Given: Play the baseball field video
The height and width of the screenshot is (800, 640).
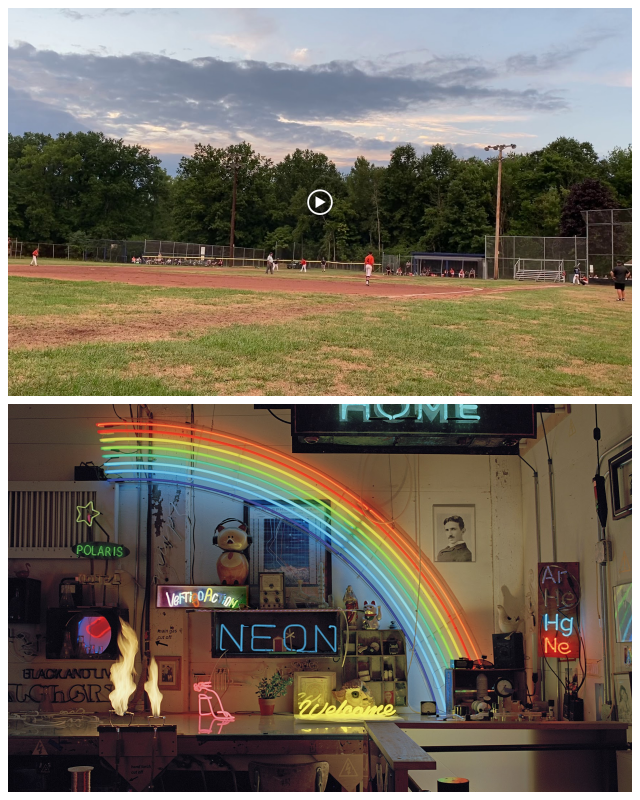Looking at the screenshot, I should coord(319,202).
